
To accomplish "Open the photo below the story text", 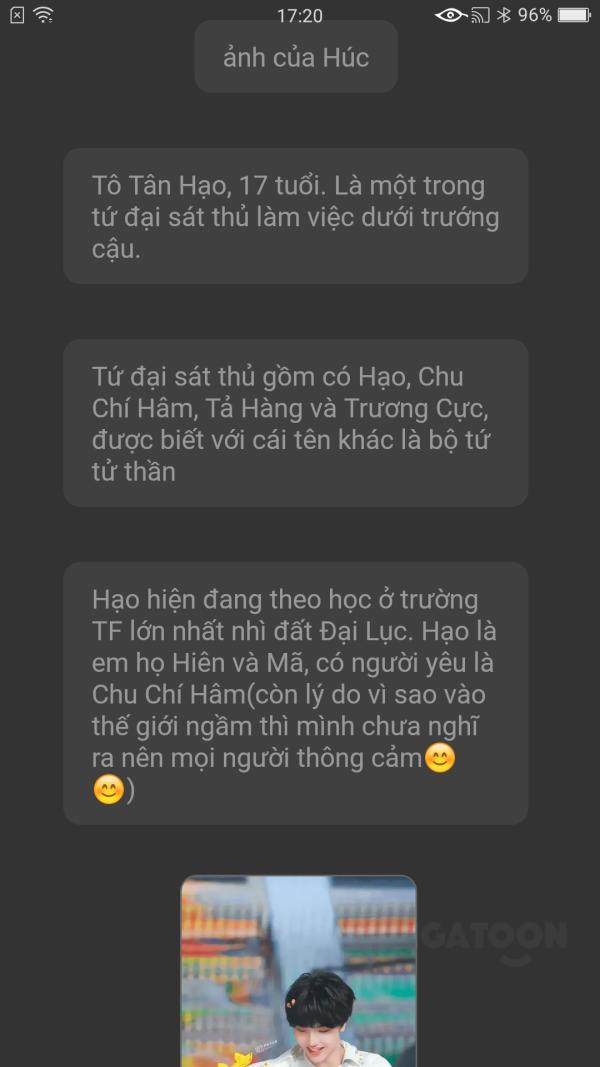I will (x=299, y=971).
